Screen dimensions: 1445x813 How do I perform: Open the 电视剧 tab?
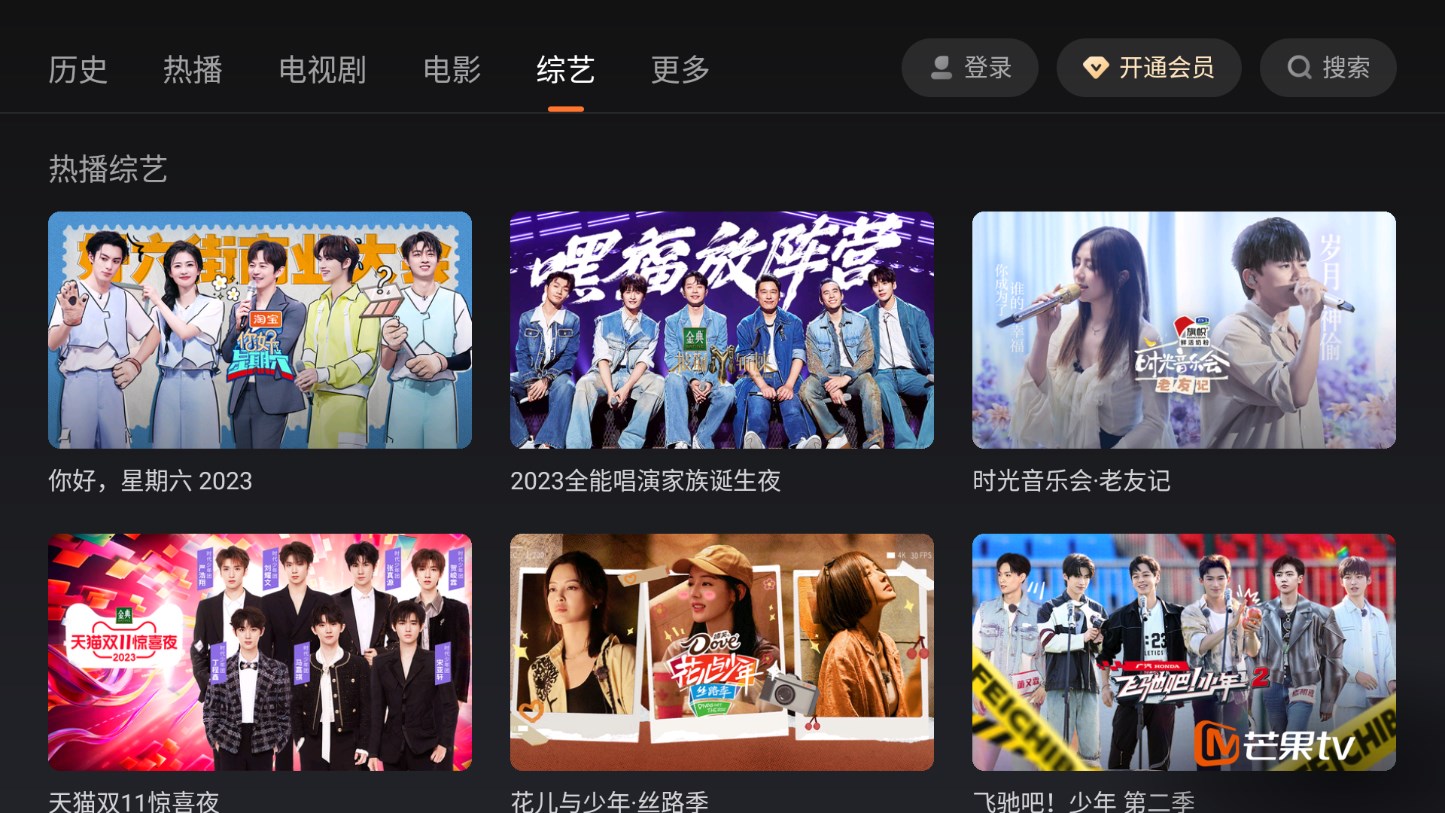322,69
